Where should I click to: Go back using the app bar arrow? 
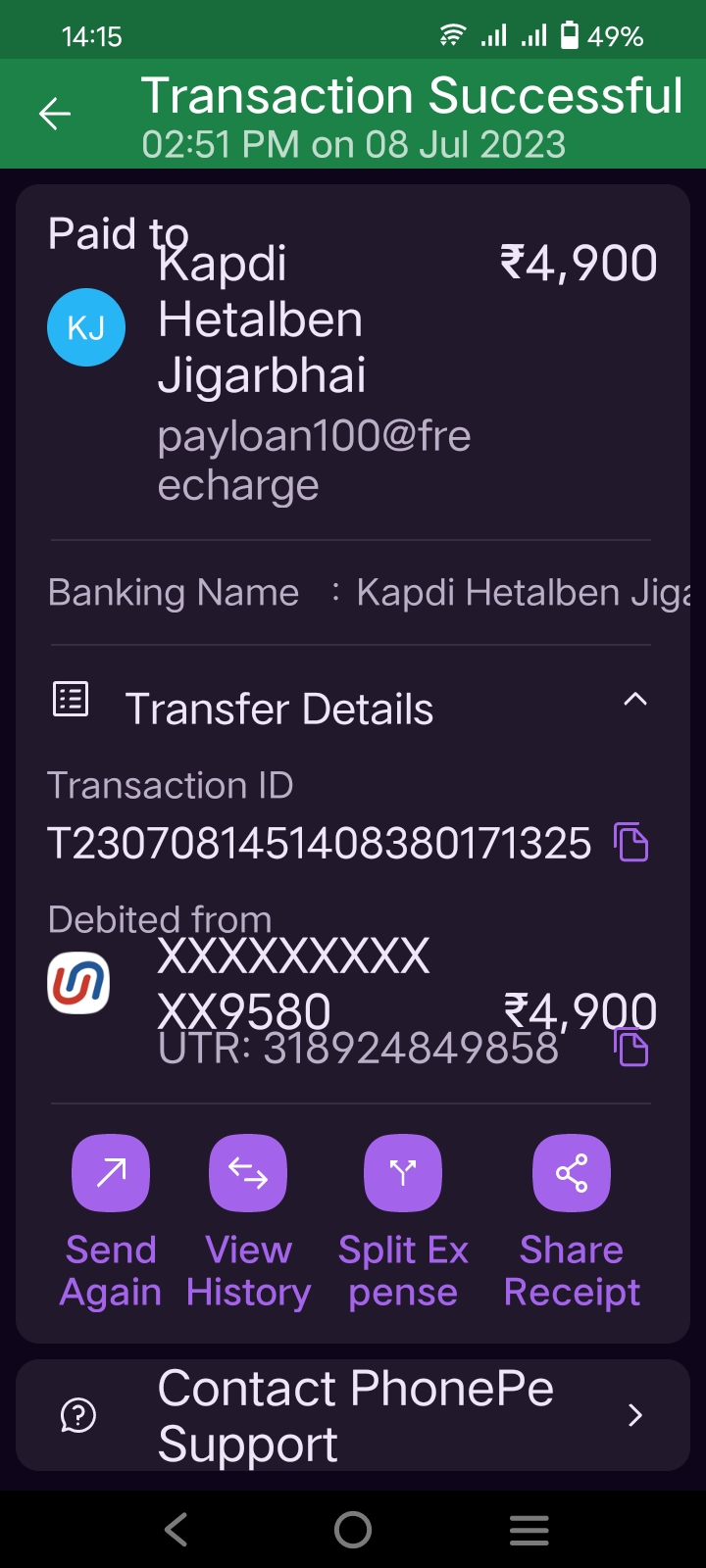[55, 115]
